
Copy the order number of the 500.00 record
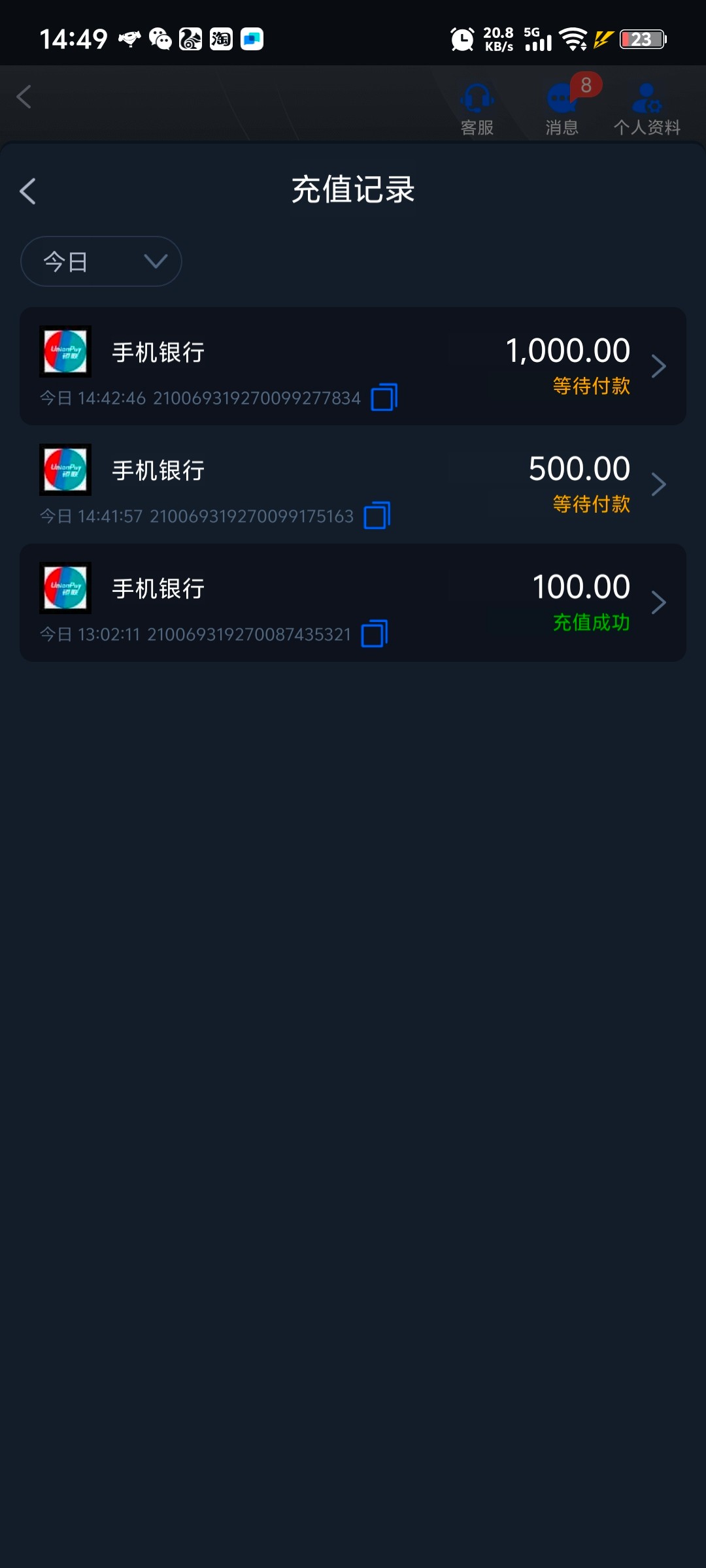tap(377, 515)
